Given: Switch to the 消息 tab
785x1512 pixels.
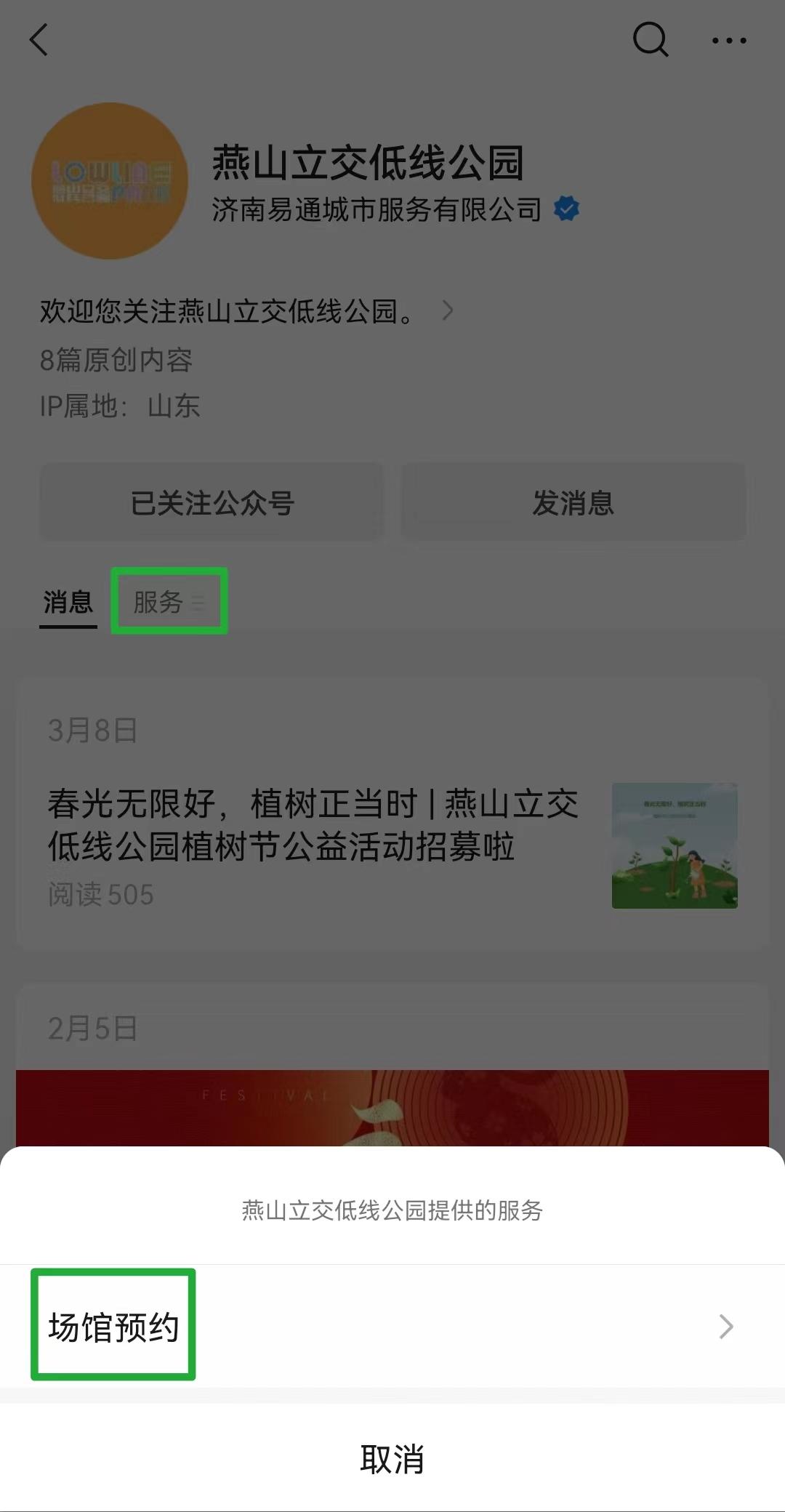Looking at the screenshot, I should (68, 601).
